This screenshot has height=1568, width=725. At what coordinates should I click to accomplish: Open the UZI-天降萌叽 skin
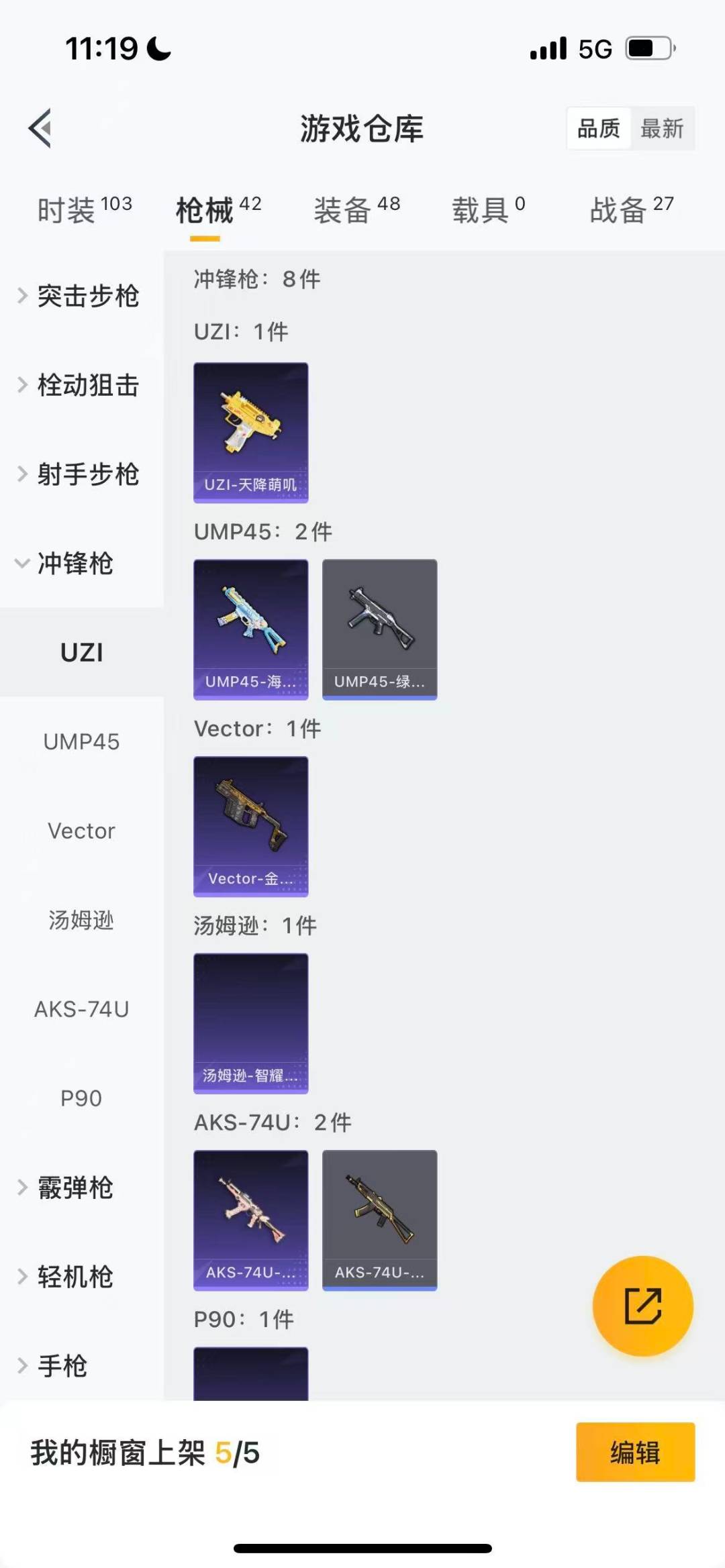coord(251,433)
